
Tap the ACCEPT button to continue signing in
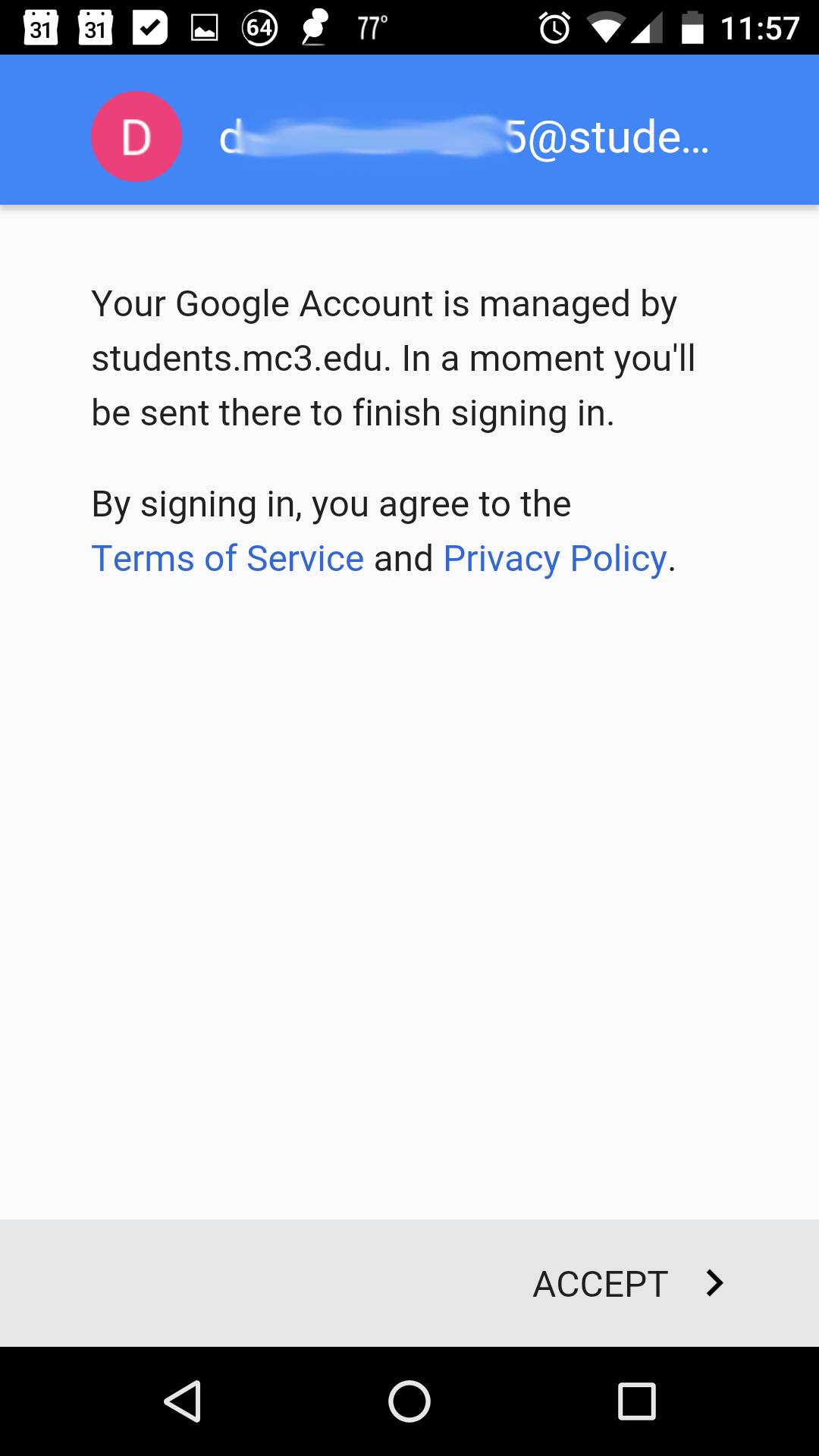pyautogui.click(x=600, y=1283)
